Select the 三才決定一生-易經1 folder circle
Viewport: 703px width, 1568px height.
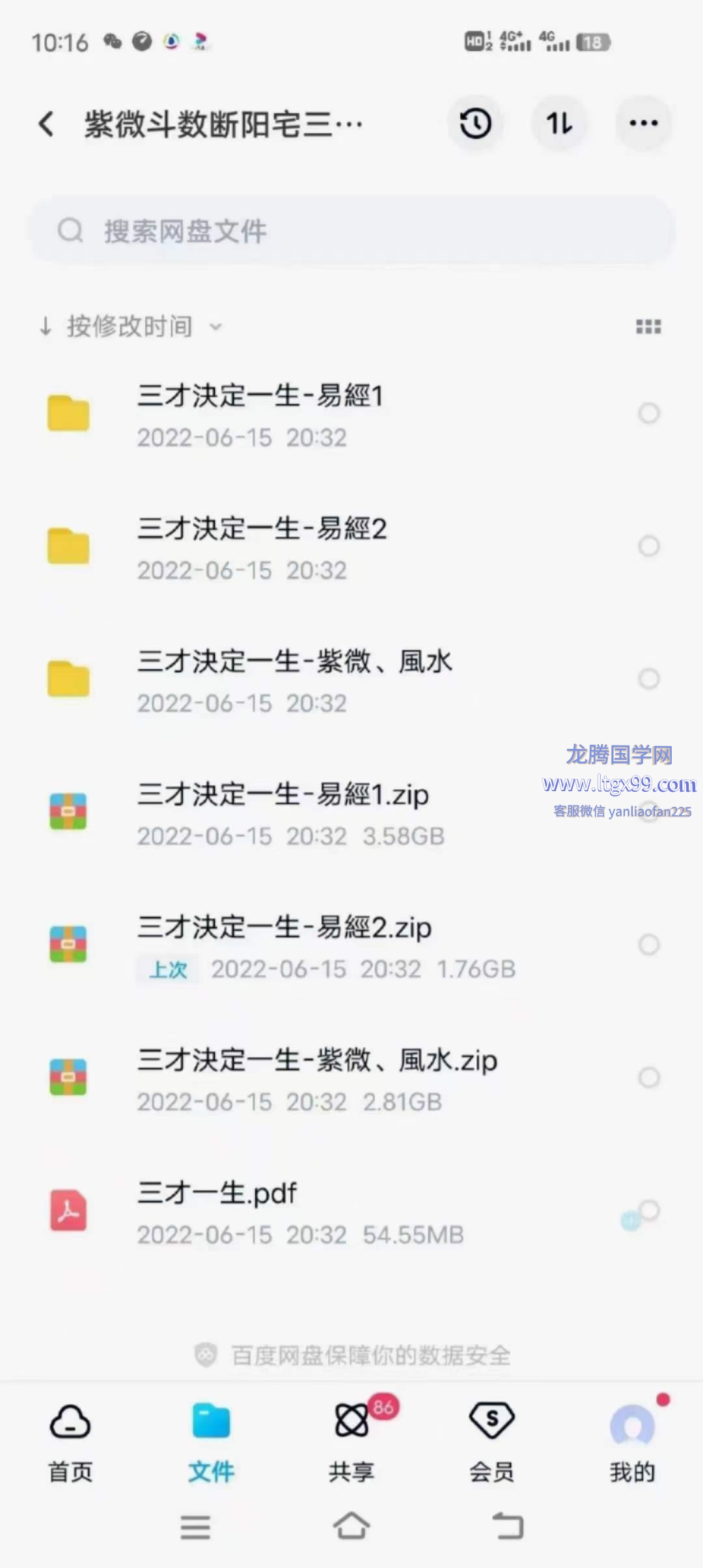[x=649, y=413]
